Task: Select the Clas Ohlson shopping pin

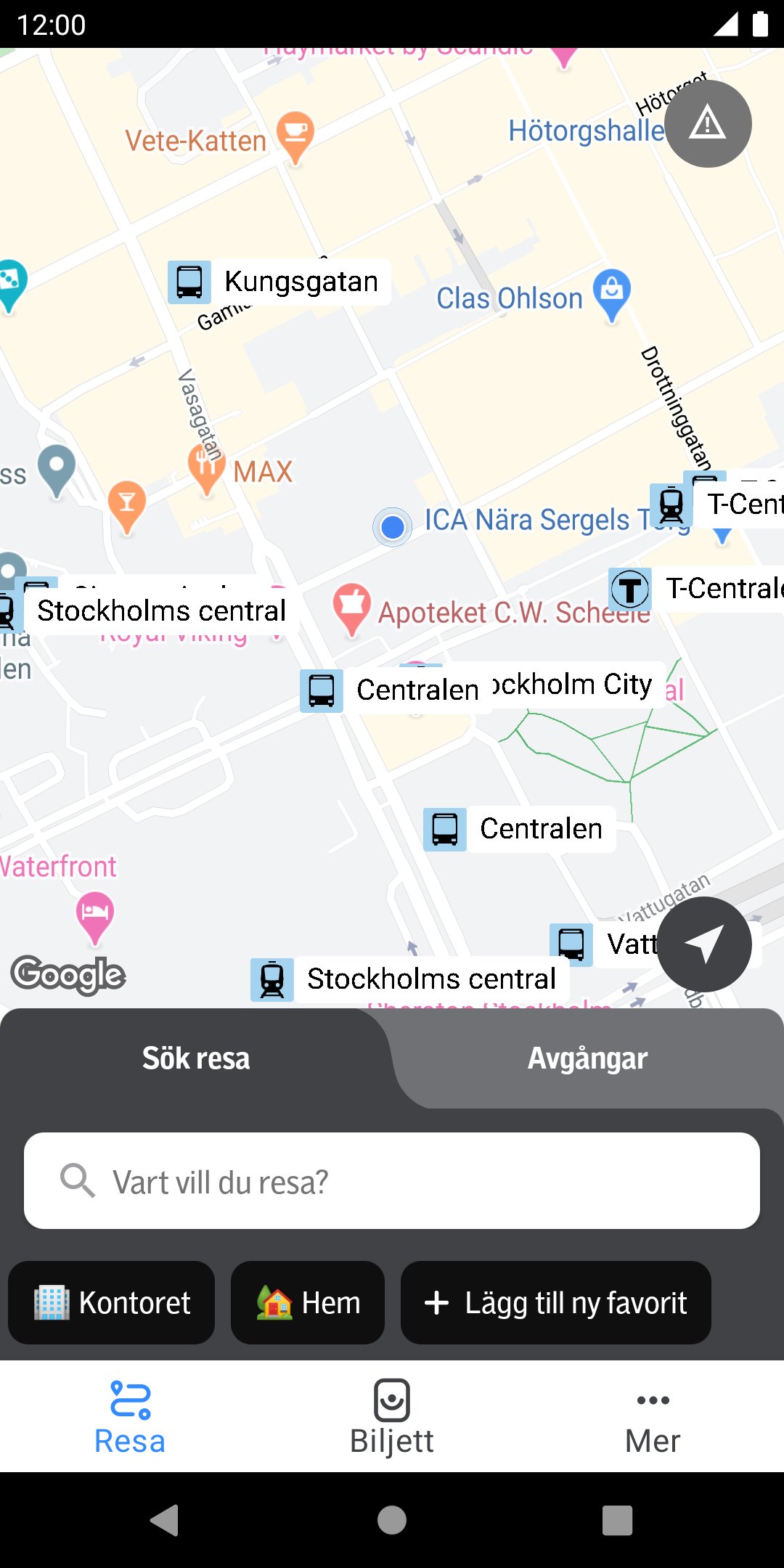Action: (x=611, y=289)
